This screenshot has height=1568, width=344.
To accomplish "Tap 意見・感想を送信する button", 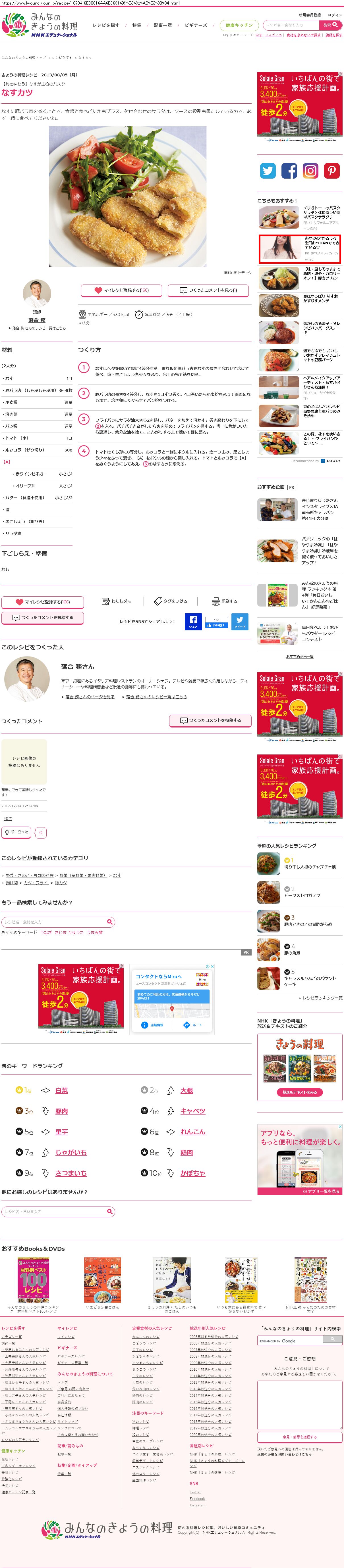I will coord(299,1437).
